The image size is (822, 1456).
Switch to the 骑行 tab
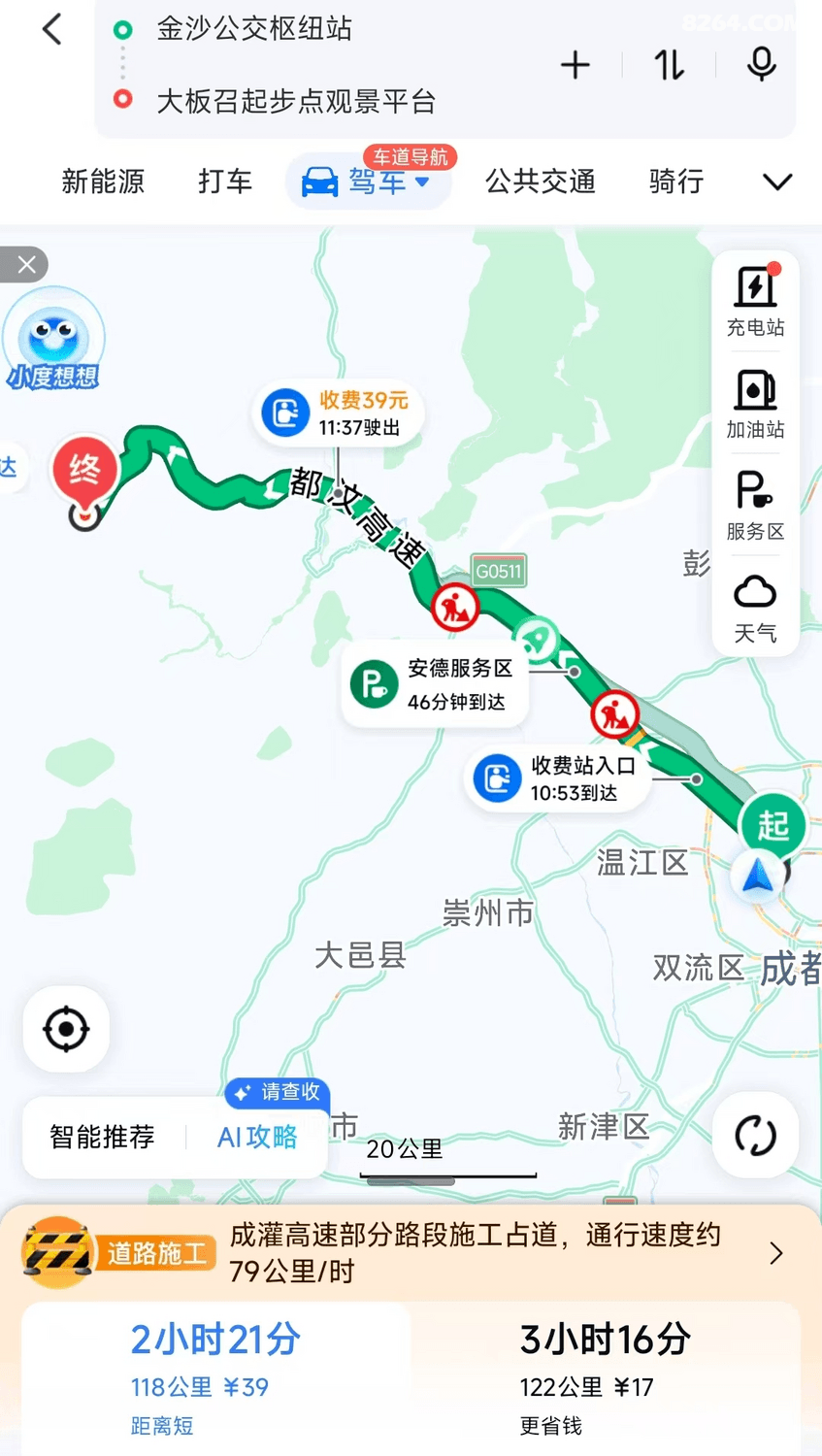point(676,182)
